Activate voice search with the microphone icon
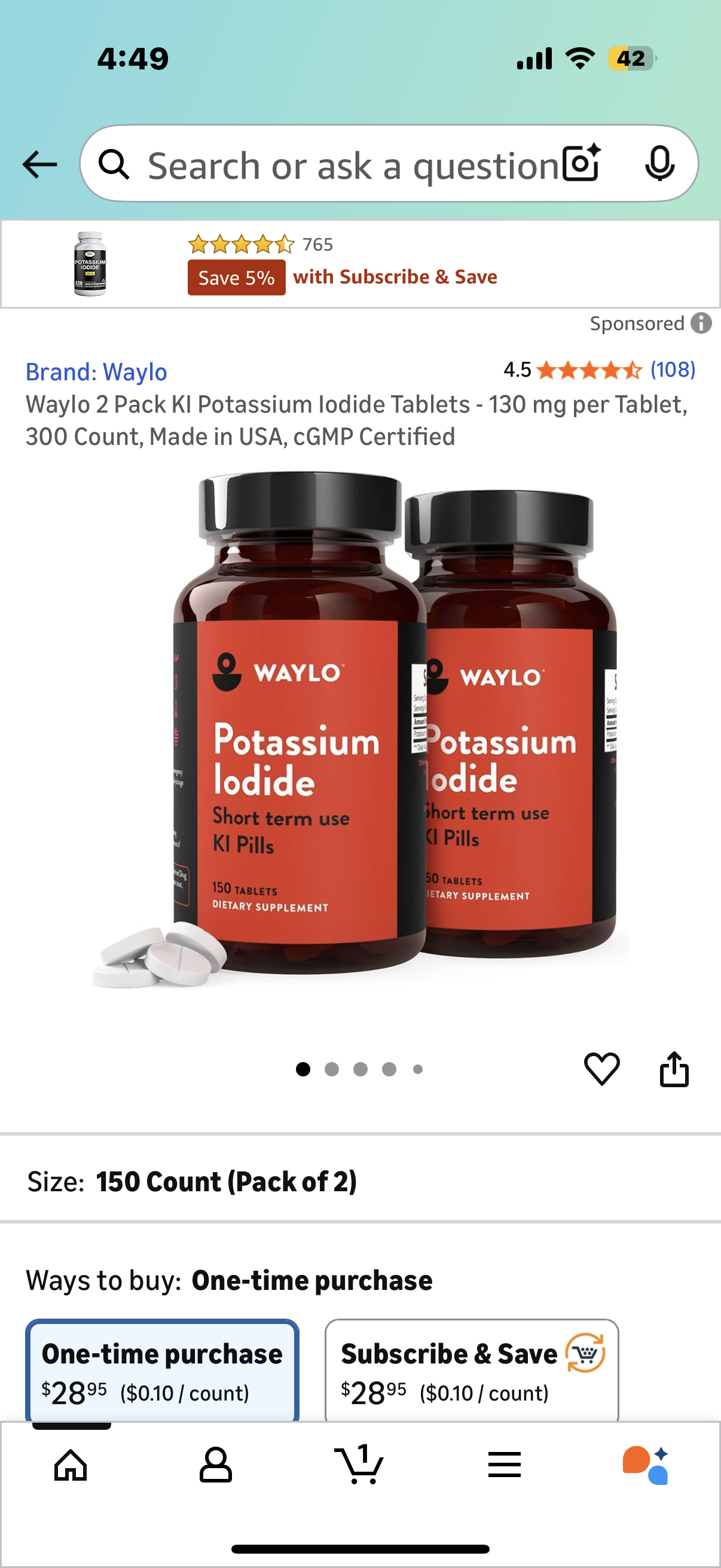Image resolution: width=721 pixels, height=1568 pixels. (661, 164)
